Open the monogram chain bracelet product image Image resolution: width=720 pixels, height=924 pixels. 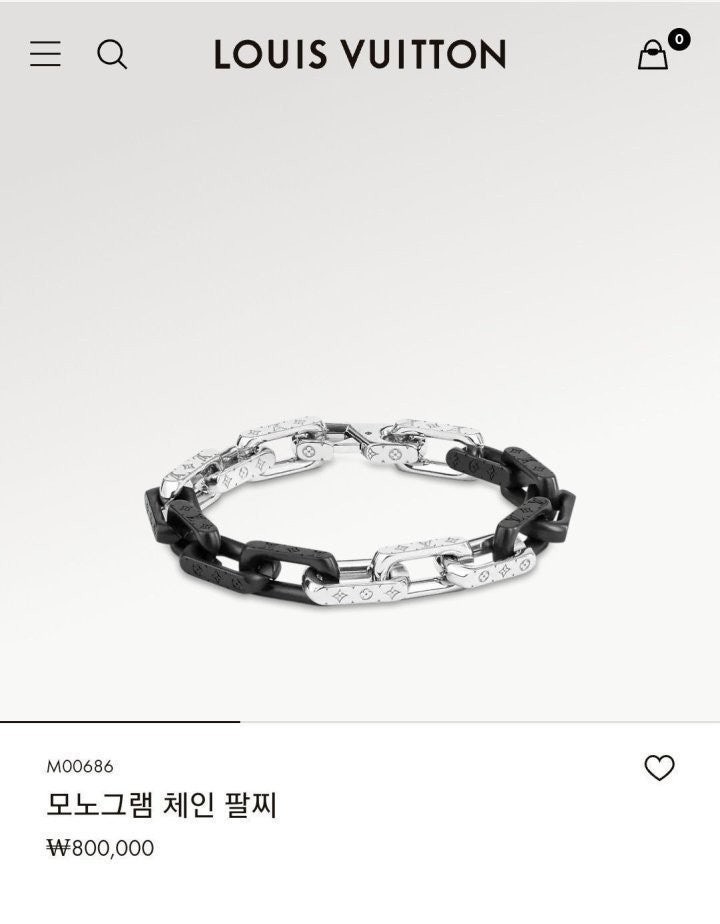point(360,515)
